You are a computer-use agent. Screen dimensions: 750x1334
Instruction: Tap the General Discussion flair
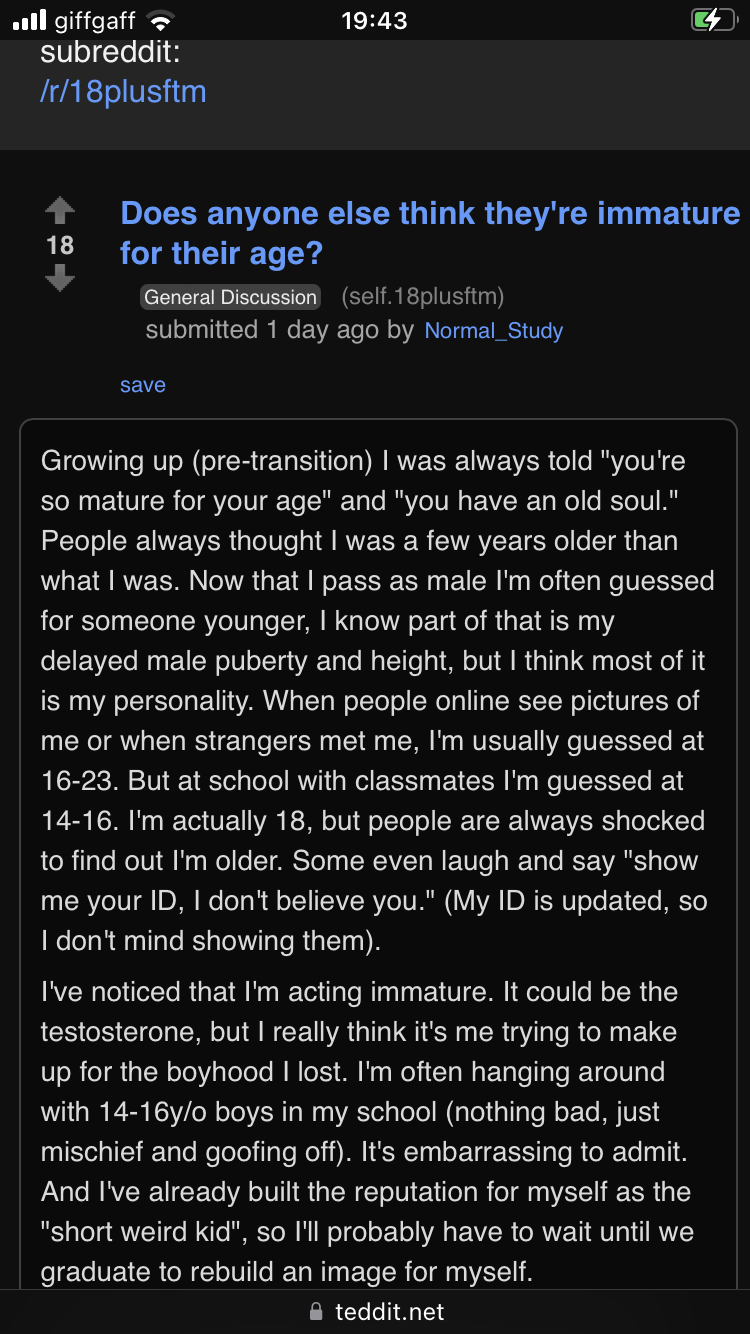click(x=230, y=297)
